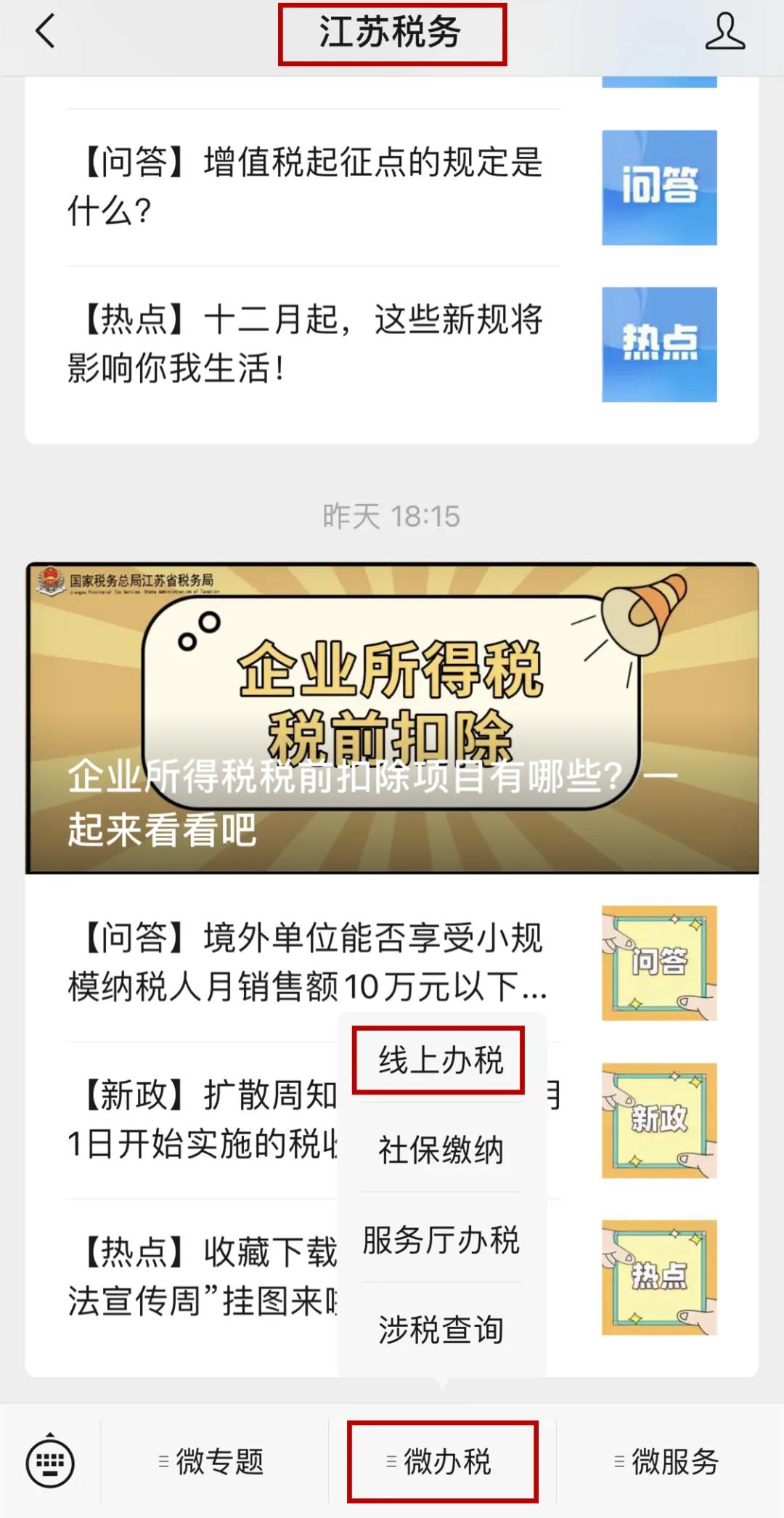Click the blue 热点 article icon
The height and width of the screenshot is (1518, 784).
658,345
